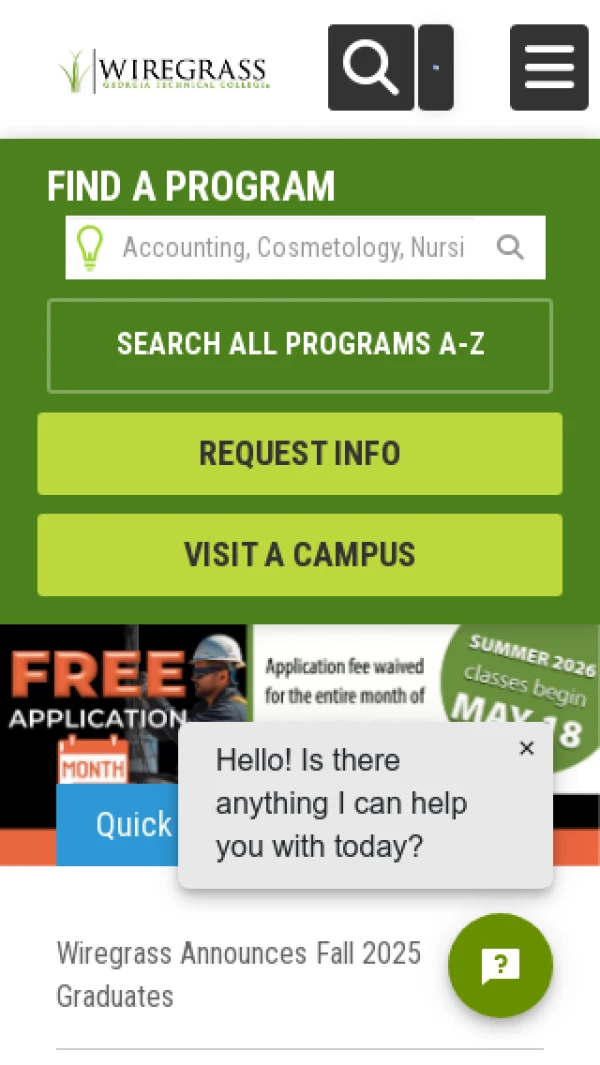The width and height of the screenshot is (600, 1065).
Task: Open Search All Programs A-Z
Action: 300,345
